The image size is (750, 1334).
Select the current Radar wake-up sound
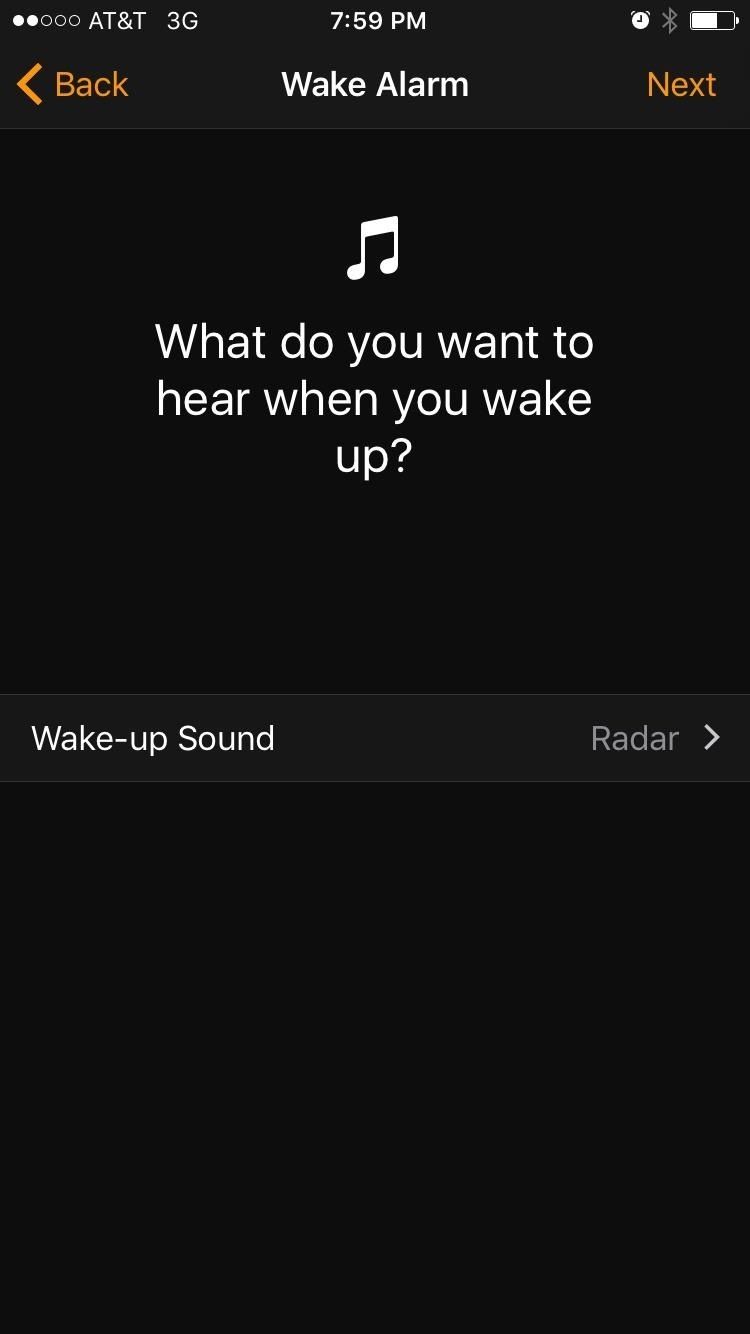[634, 738]
